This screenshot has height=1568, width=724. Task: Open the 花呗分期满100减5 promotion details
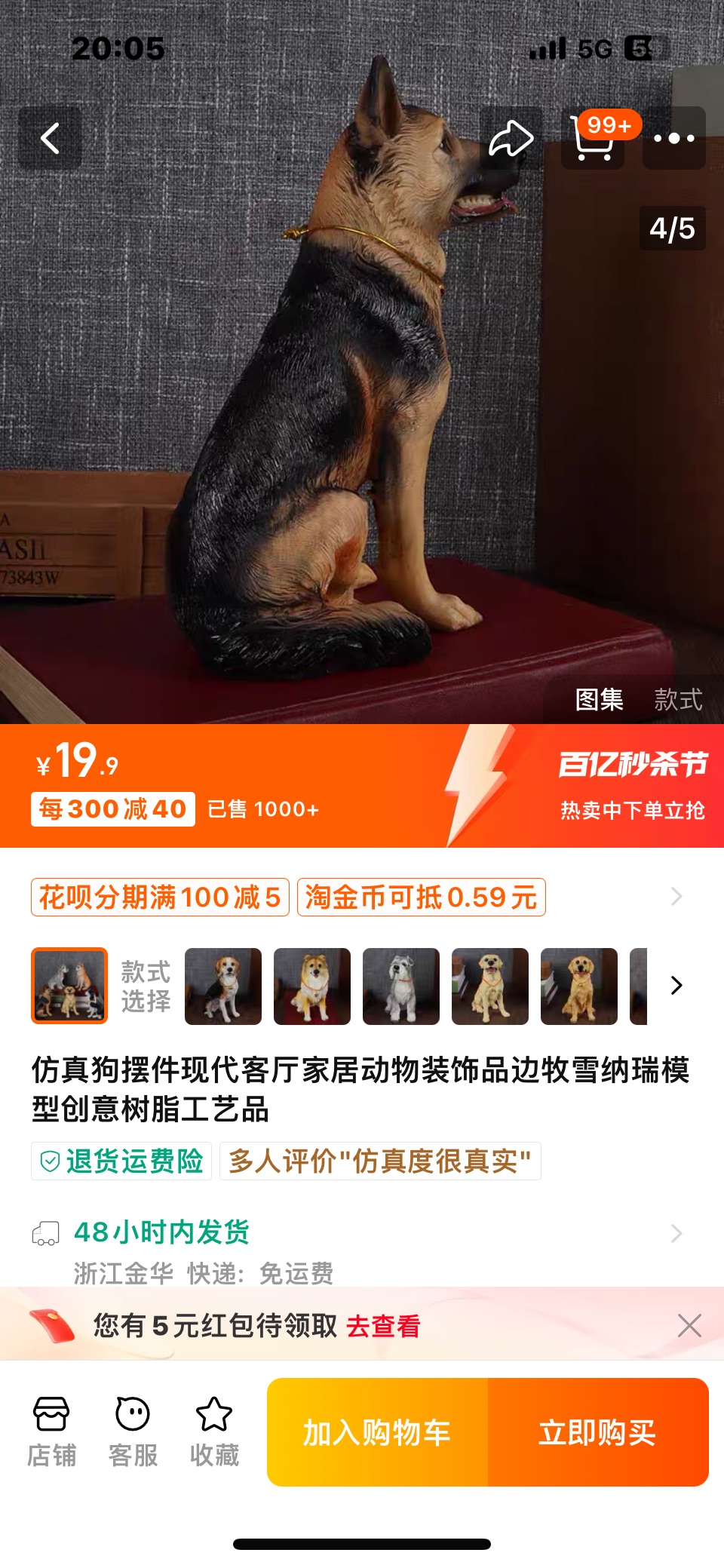click(160, 897)
